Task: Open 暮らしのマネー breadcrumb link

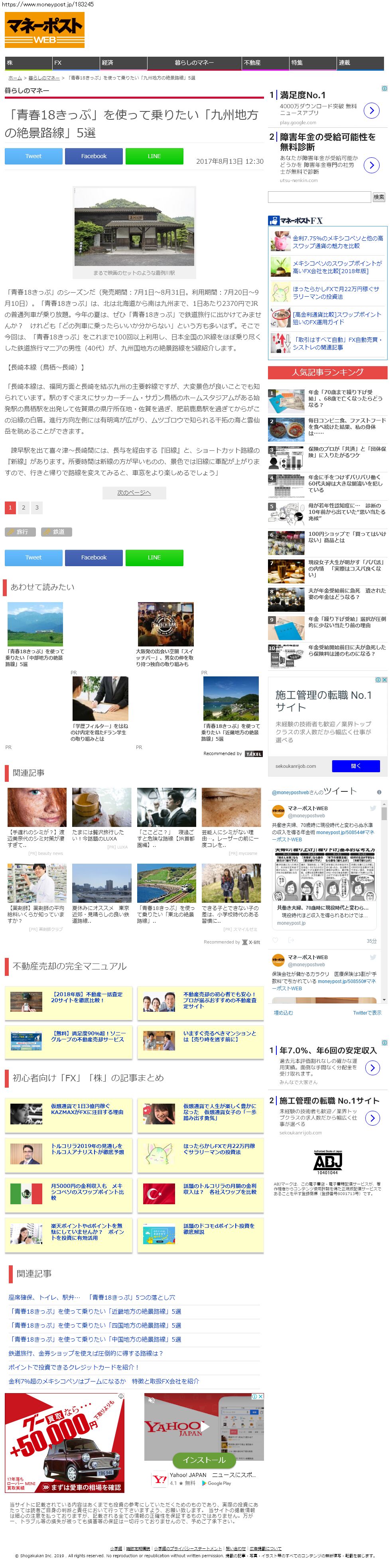Action: coord(44,78)
